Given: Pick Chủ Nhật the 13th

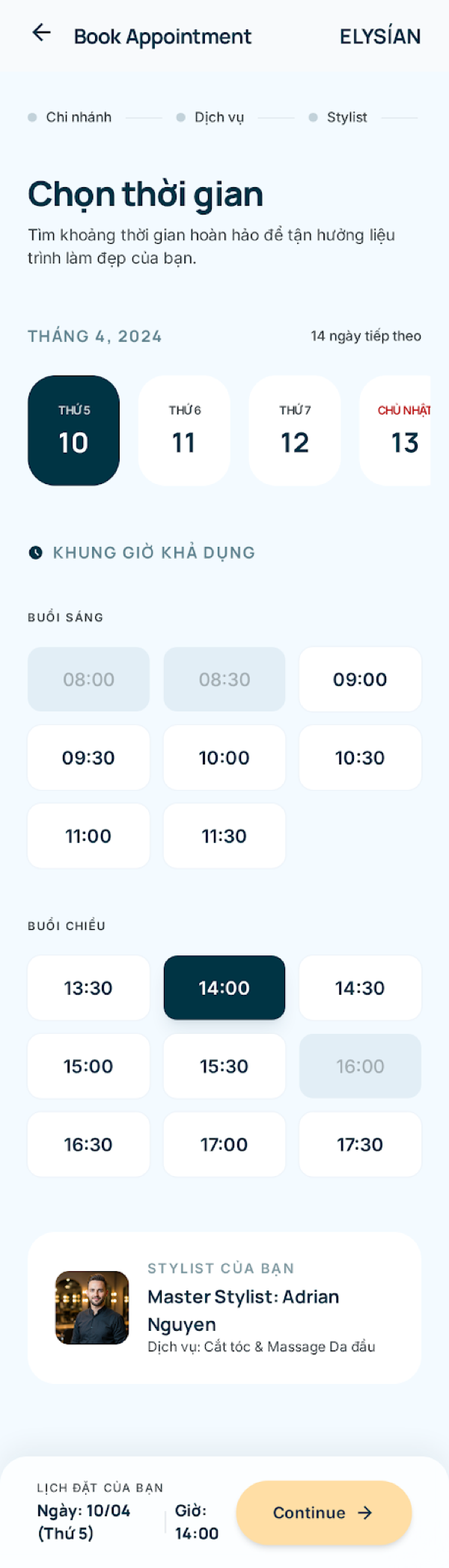Looking at the screenshot, I should pyautogui.click(x=397, y=430).
